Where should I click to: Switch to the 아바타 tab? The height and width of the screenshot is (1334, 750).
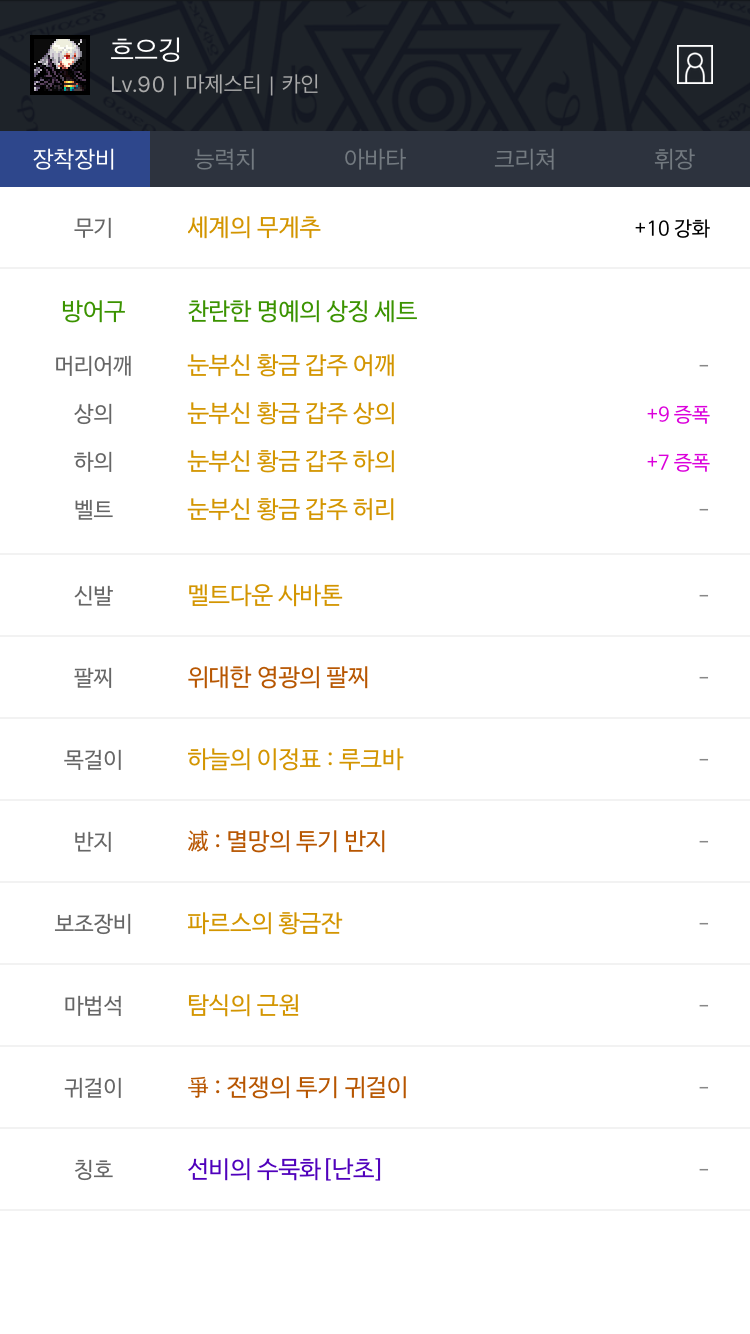coord(375,159)
